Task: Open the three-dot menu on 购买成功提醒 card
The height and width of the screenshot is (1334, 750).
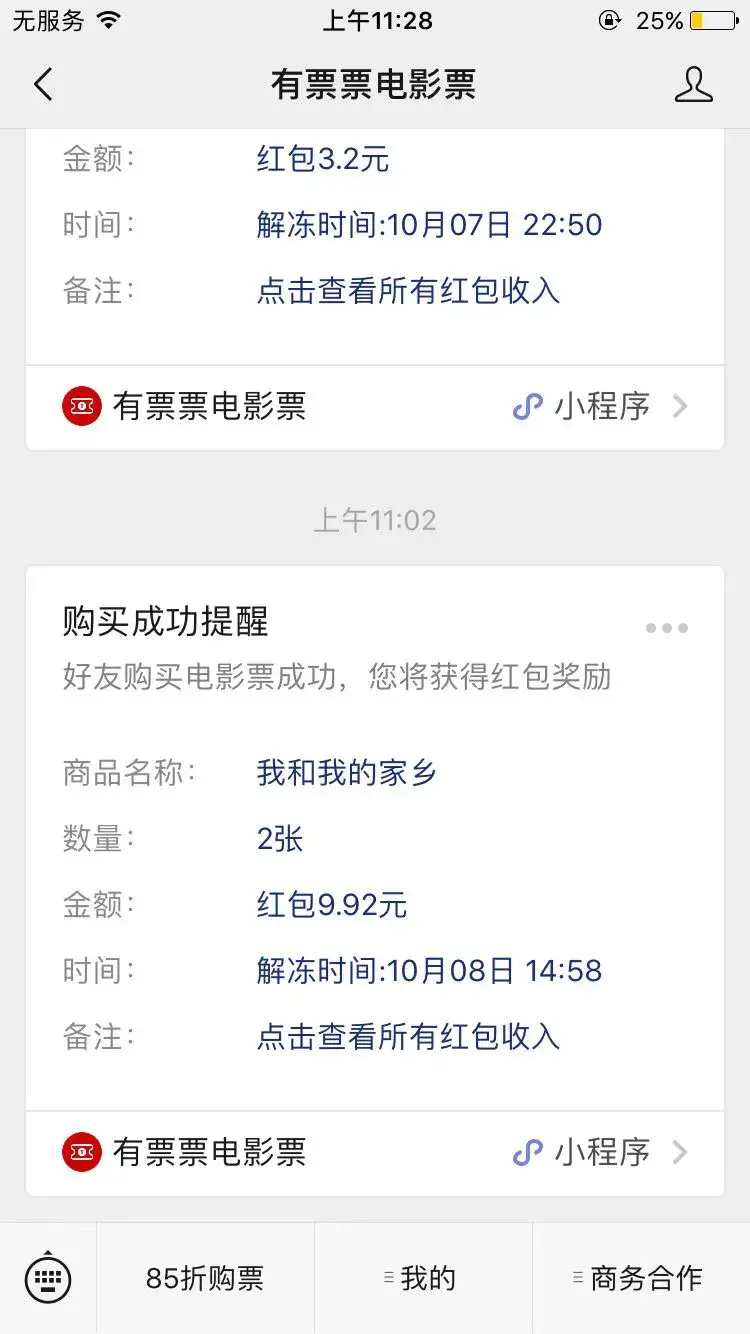Action: (667, 628)
